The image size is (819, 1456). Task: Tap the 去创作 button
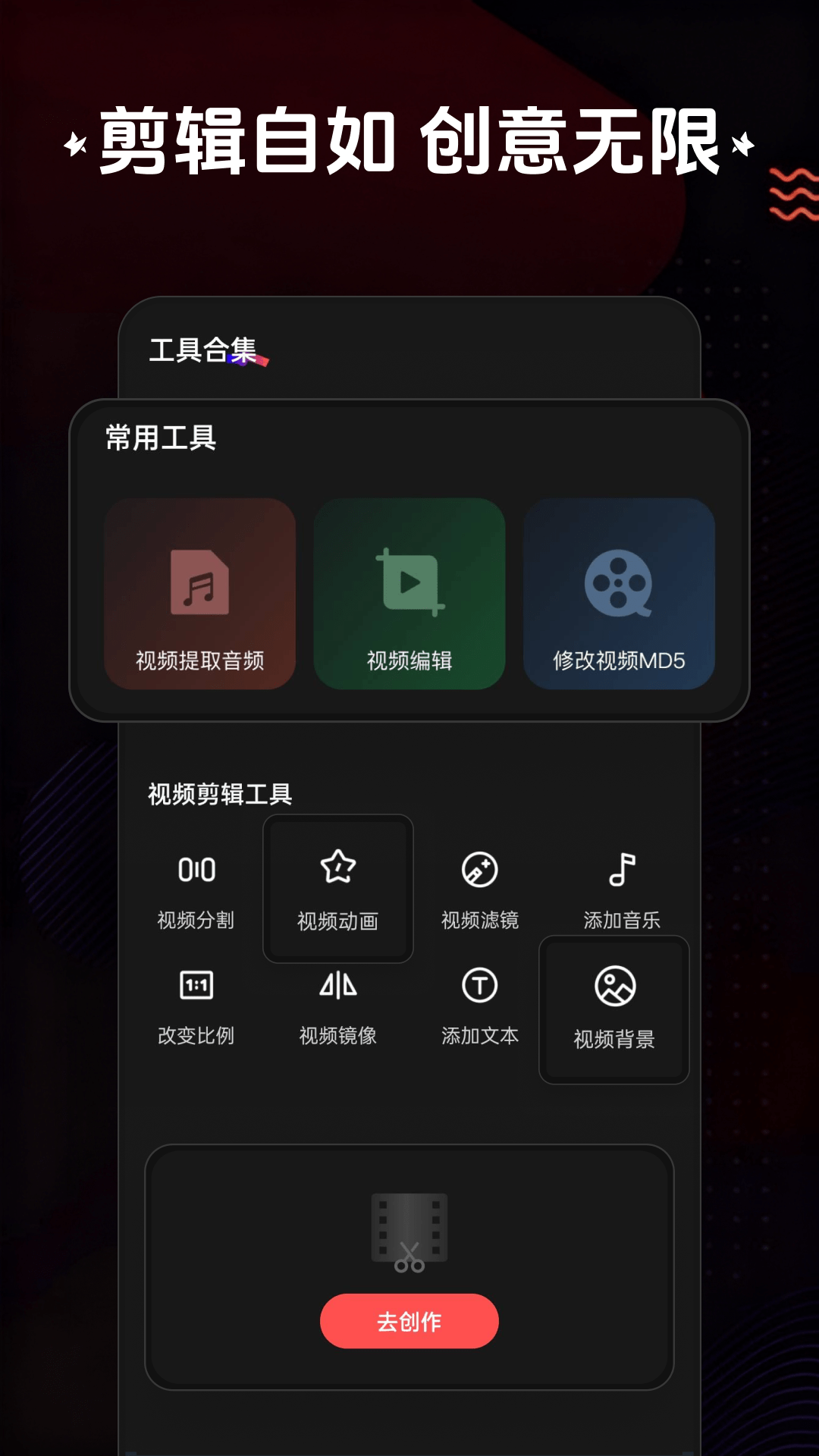[409, 1319]
